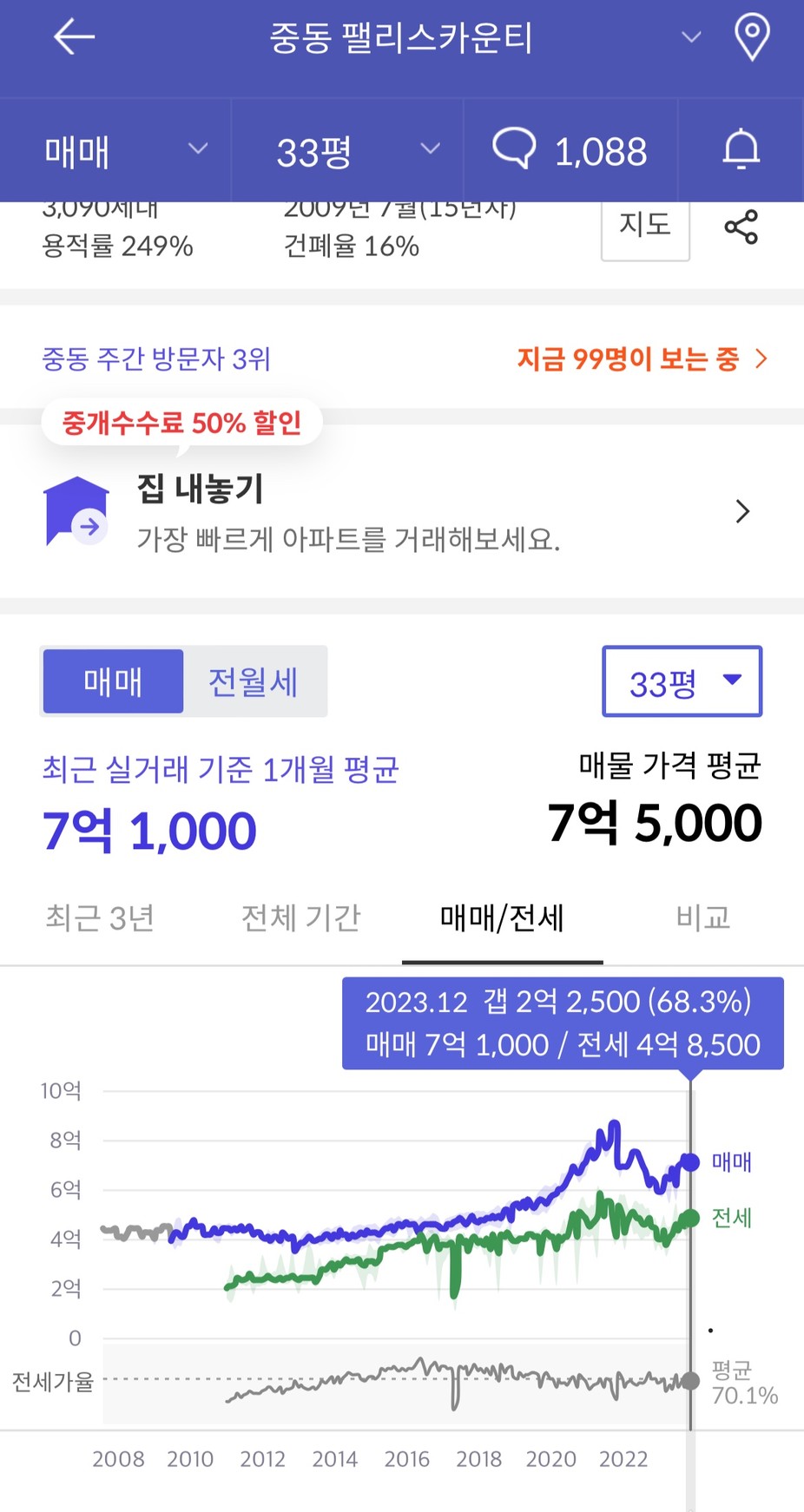Switch to the 비교 chart tab

click(x=703, y=917)
